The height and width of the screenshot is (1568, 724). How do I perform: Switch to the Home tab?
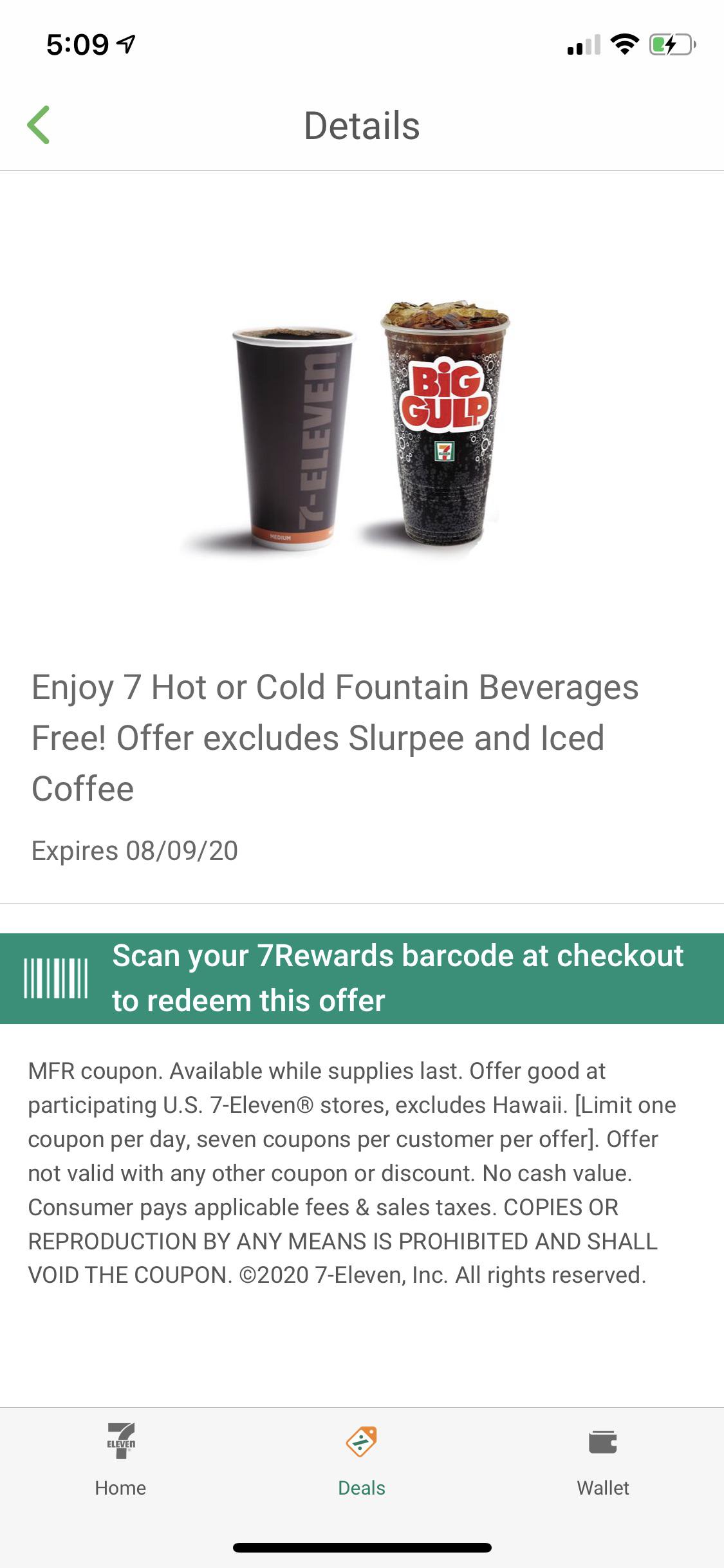(x=120, y=1460)
